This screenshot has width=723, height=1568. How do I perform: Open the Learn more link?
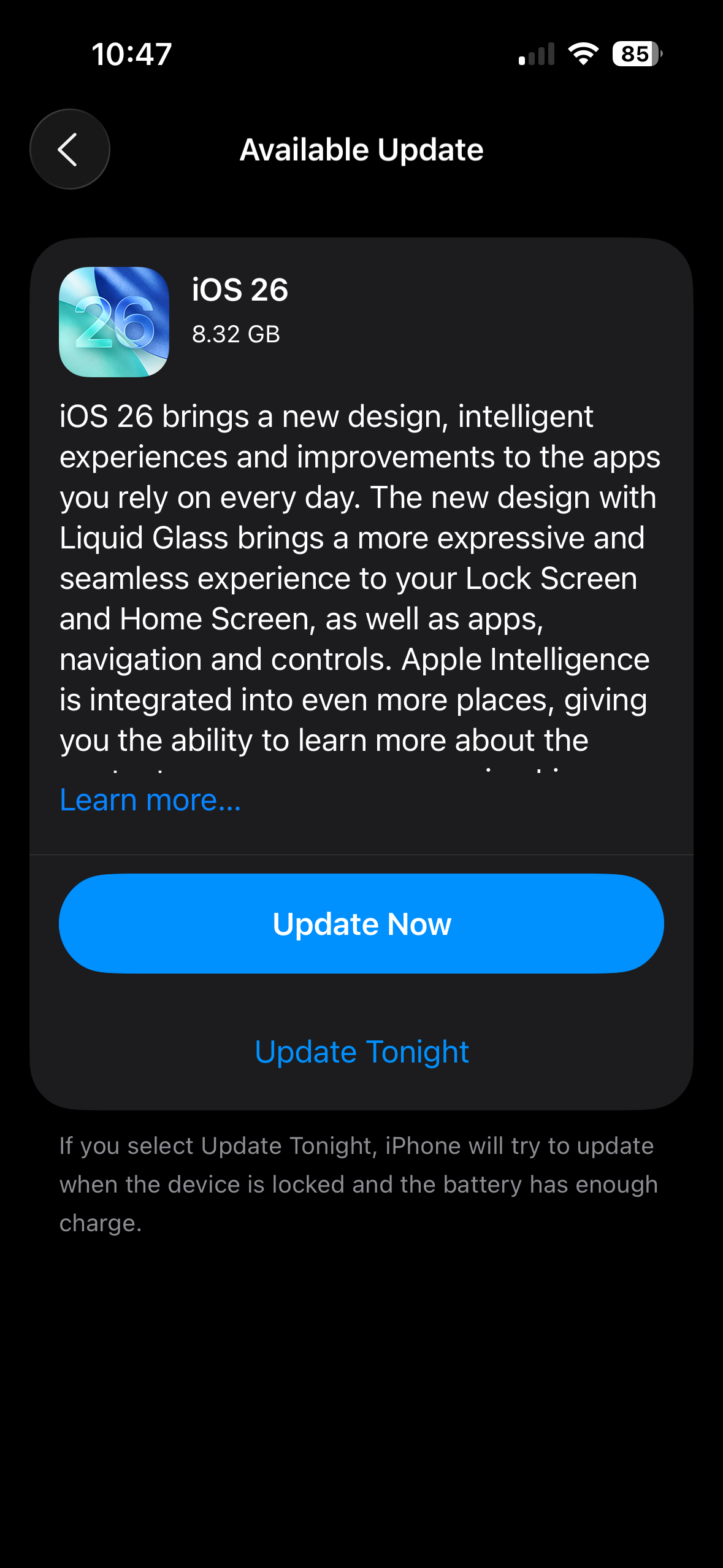click(150, 800)
